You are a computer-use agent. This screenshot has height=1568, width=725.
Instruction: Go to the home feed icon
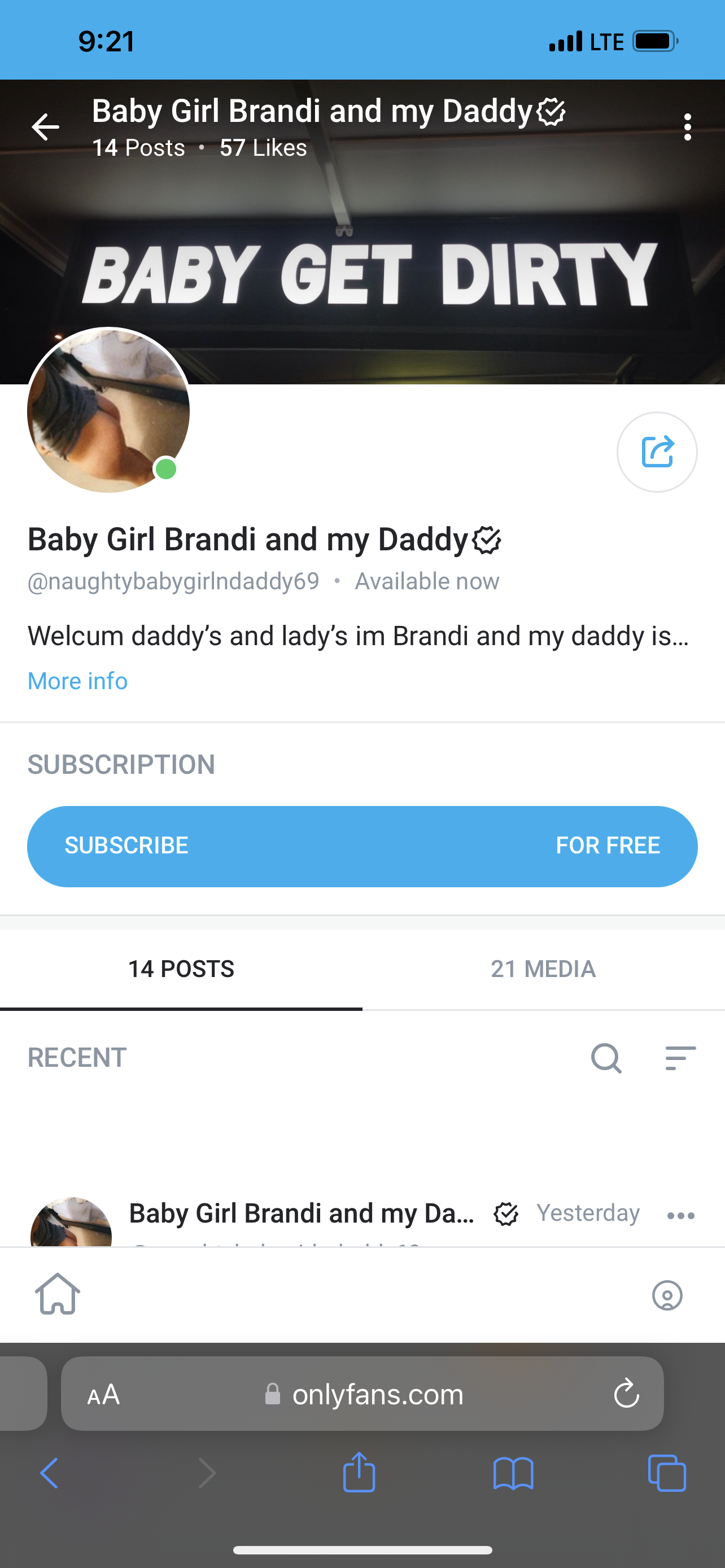pos(58,1294)
